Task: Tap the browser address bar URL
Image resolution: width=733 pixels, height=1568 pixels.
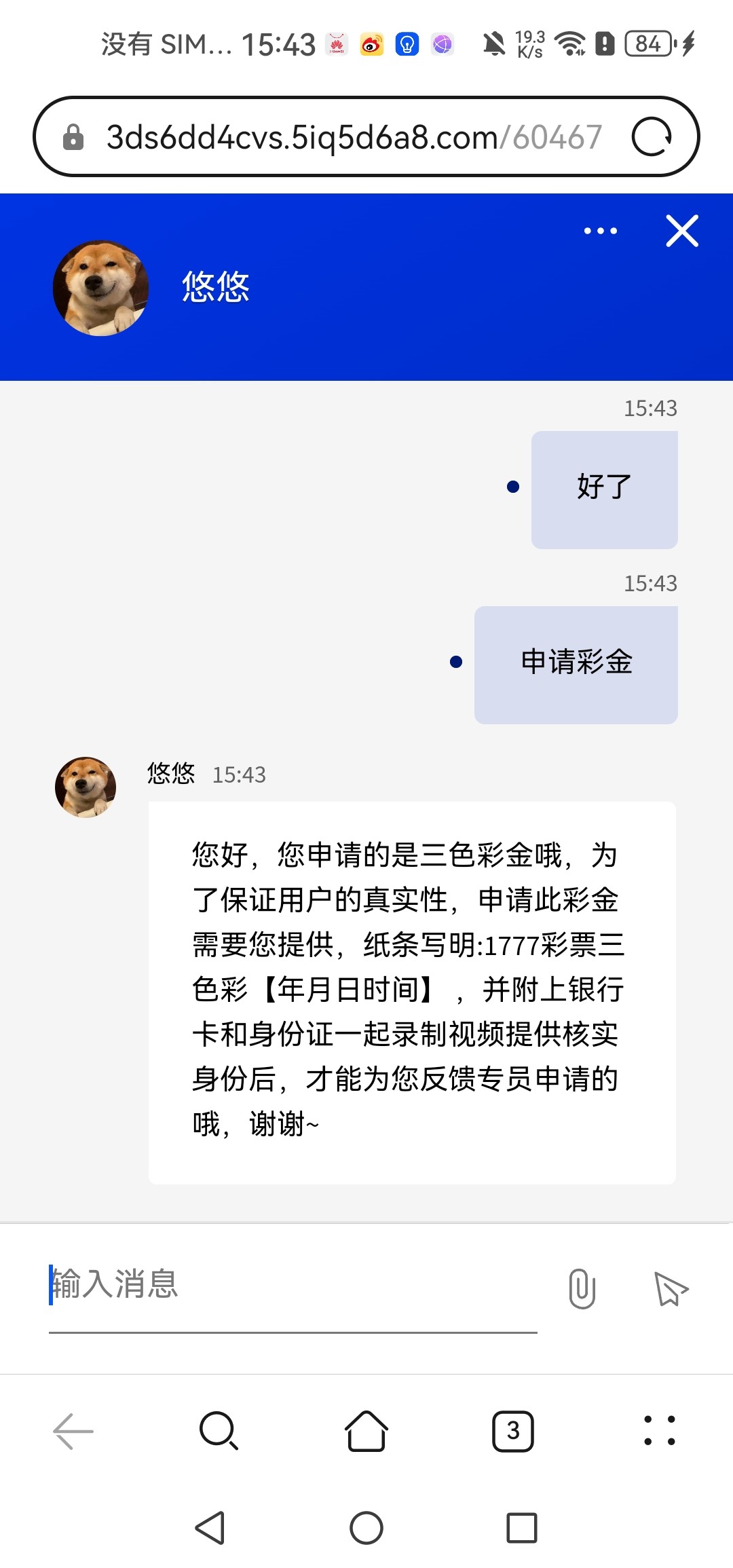Action: (x=353, y=137)
